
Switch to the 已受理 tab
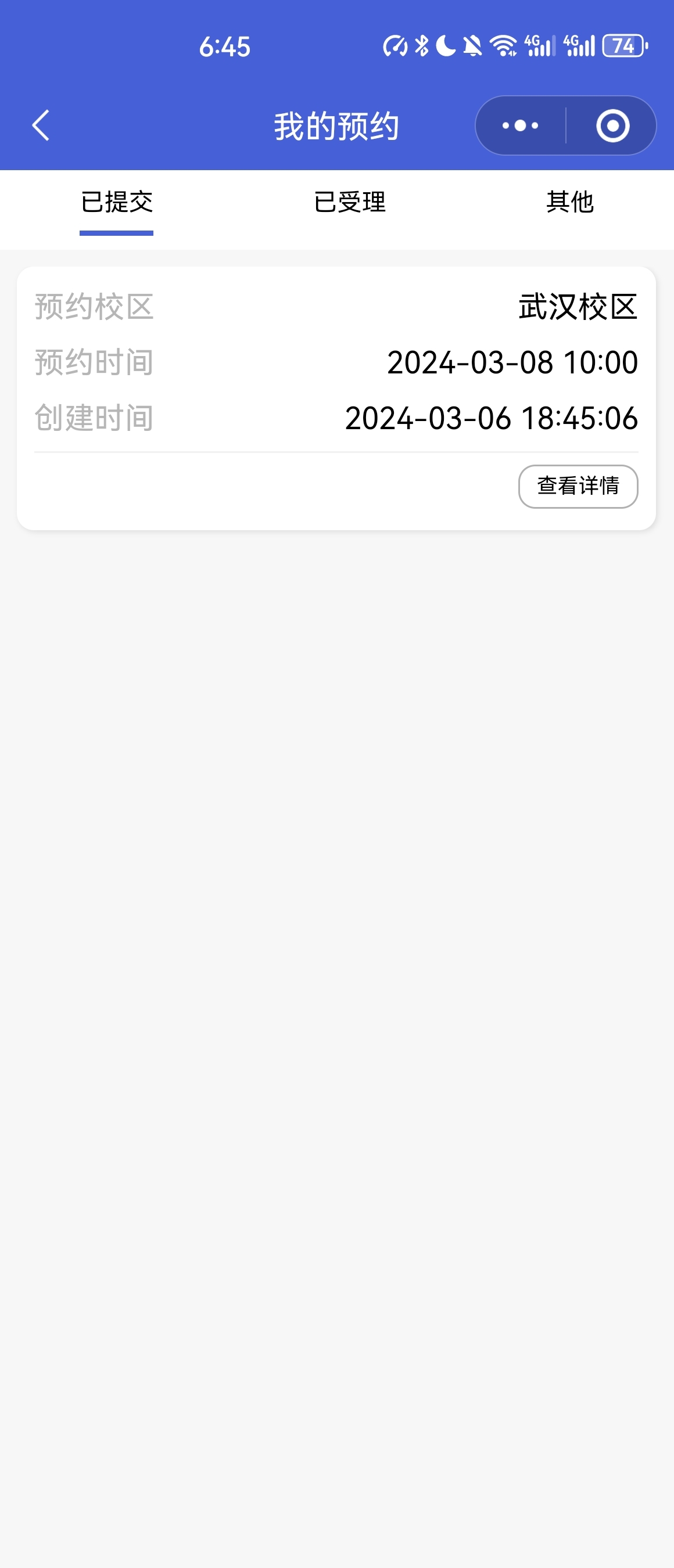(349, 202)
